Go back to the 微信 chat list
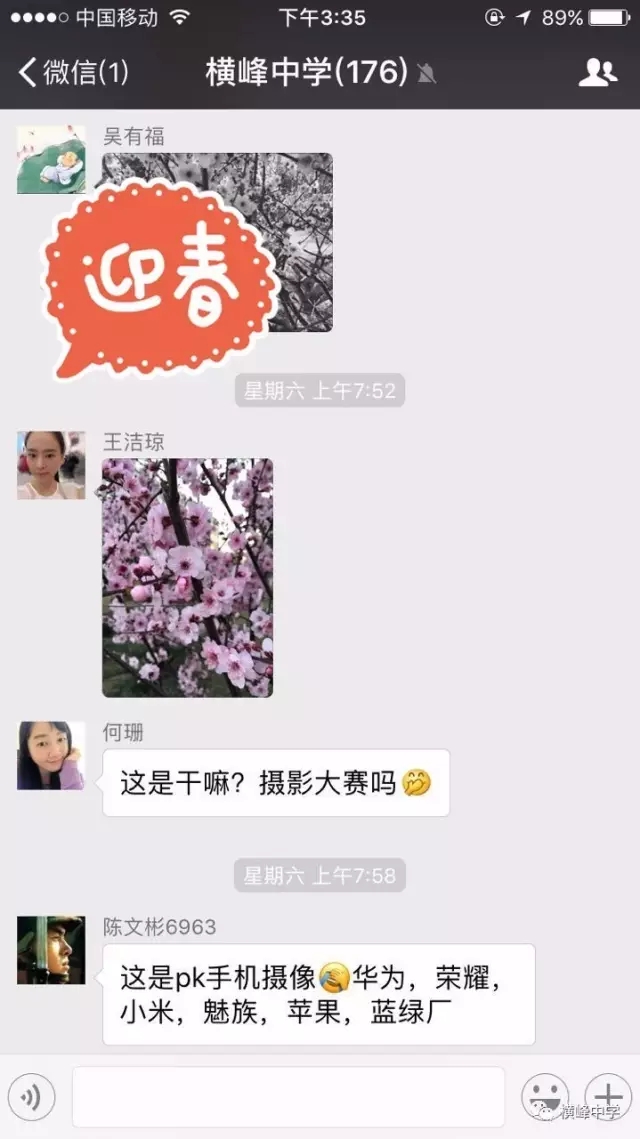This screenshot has height=1139, width=640. (72, 72)
